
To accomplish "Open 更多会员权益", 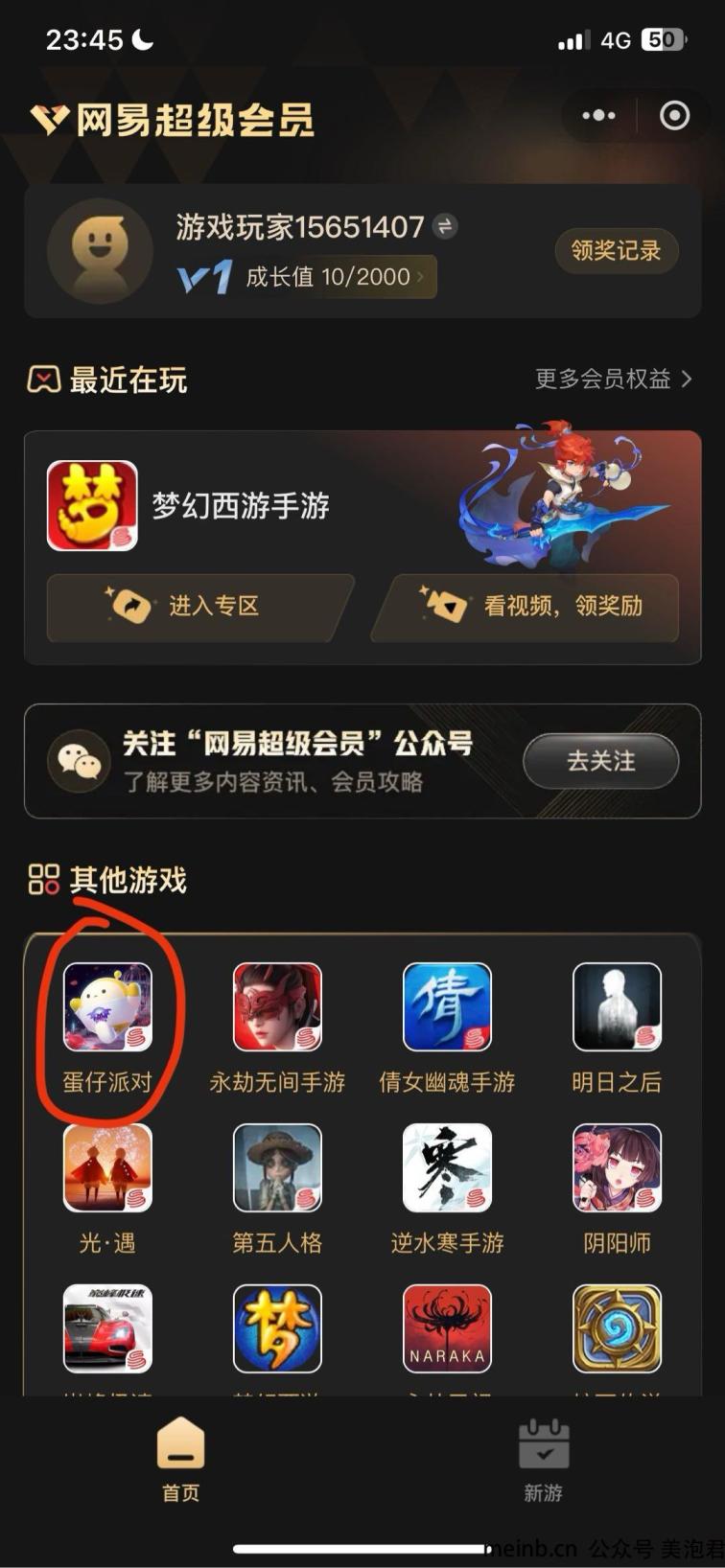I will [x=612, y=380].
